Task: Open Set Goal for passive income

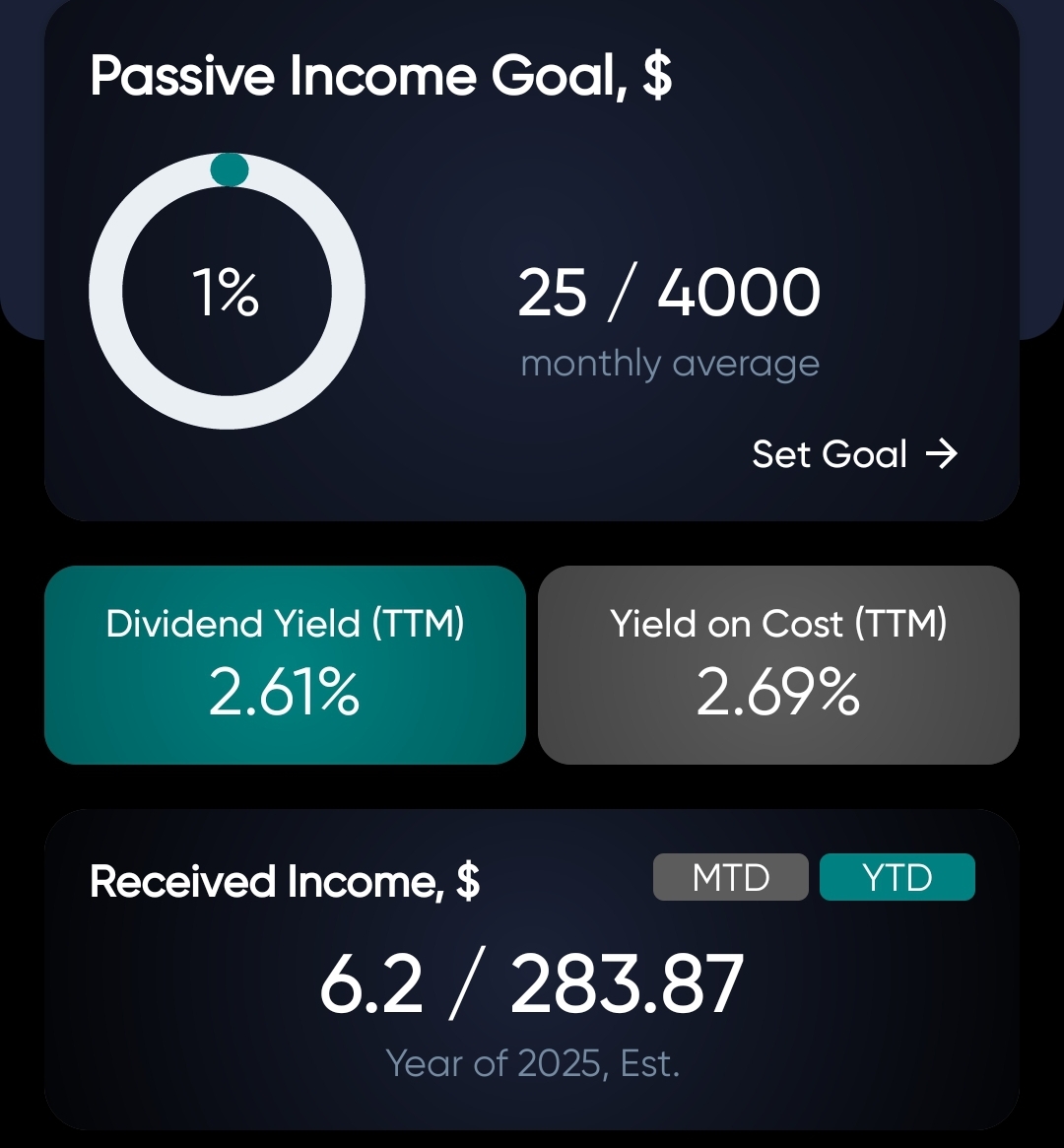Action: tap(853, 454)
